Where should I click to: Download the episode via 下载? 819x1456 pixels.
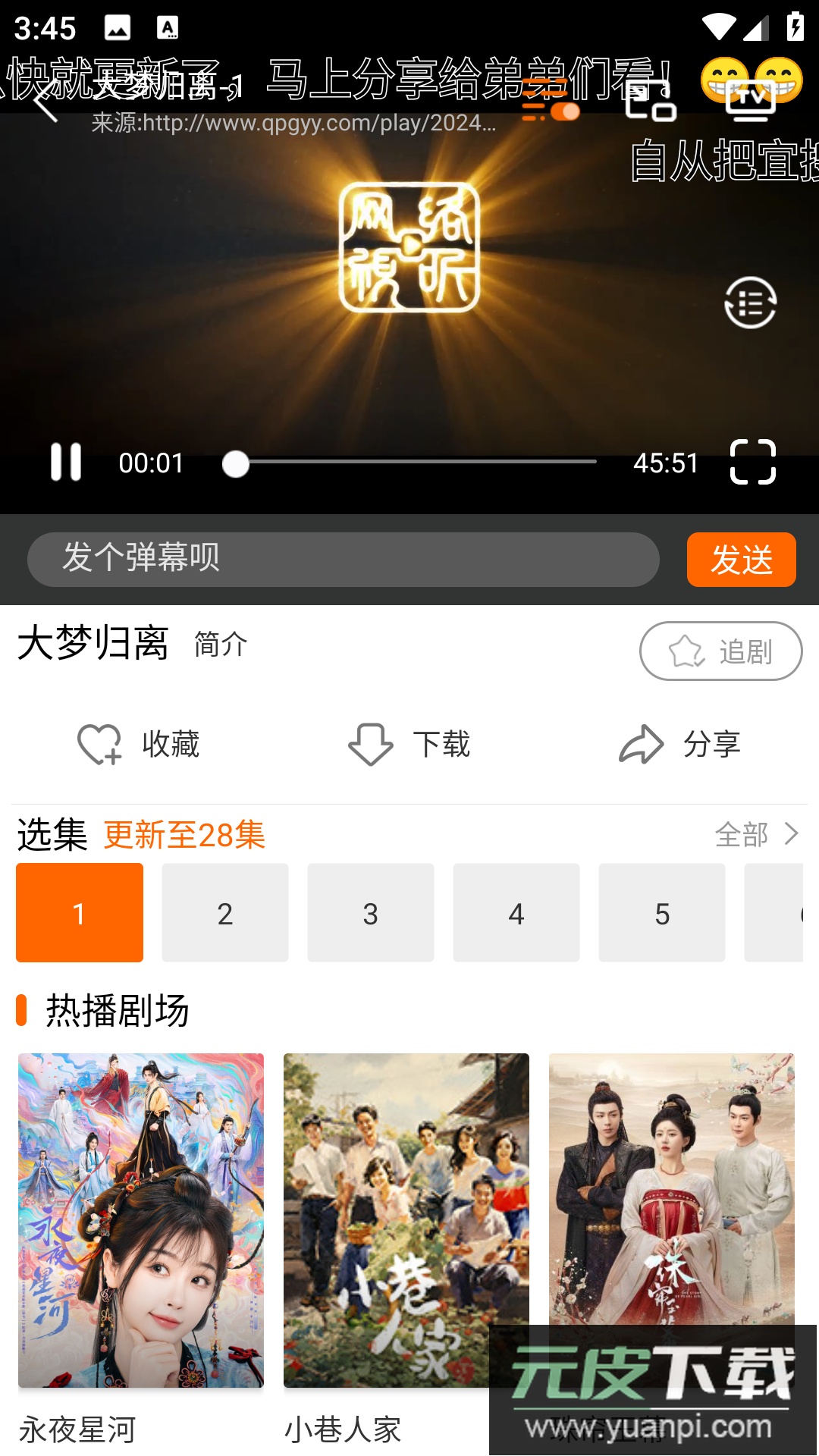409,744
